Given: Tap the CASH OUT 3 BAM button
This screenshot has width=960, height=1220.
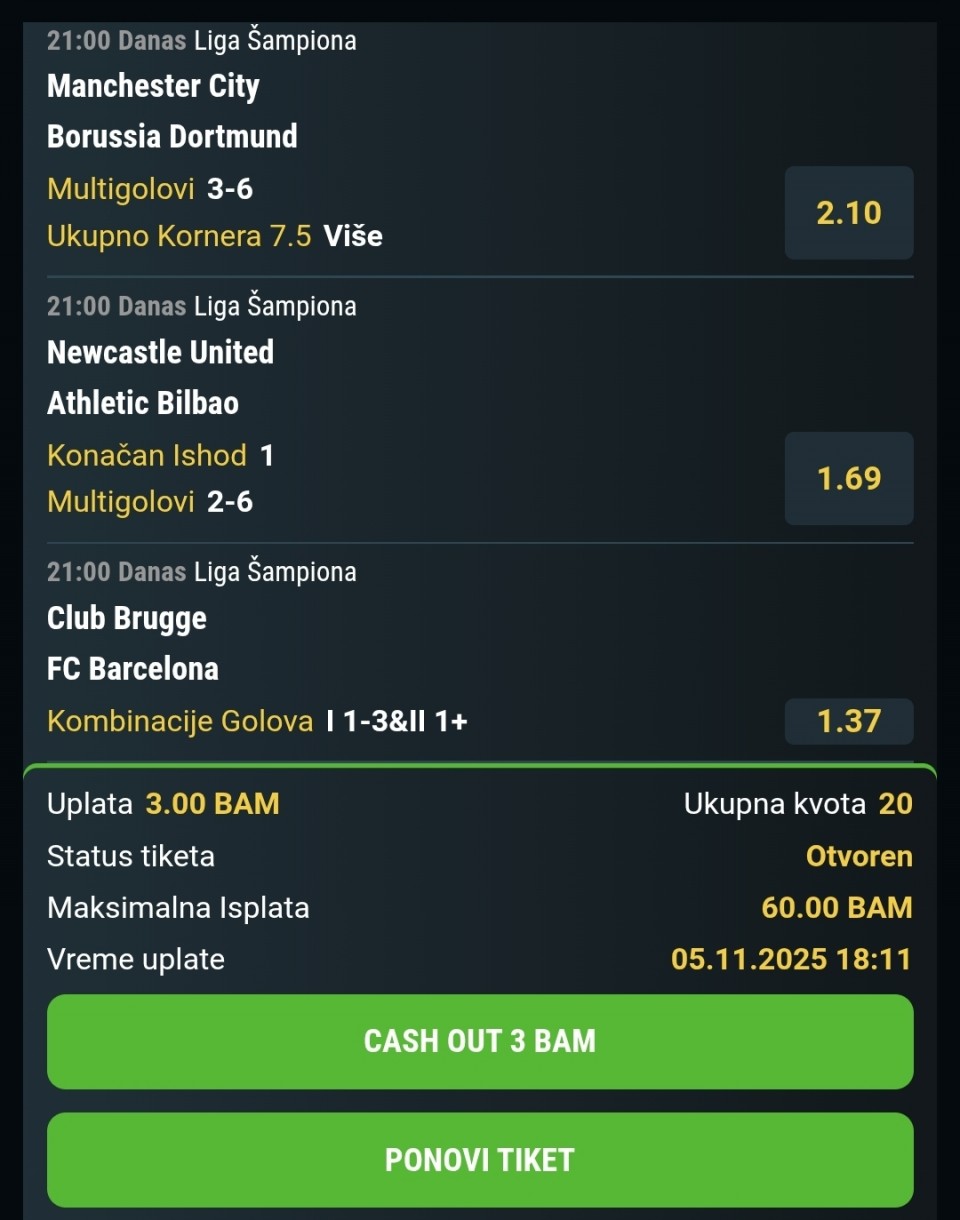Looking at the screenshot, I should click(x=480, y=1041).
